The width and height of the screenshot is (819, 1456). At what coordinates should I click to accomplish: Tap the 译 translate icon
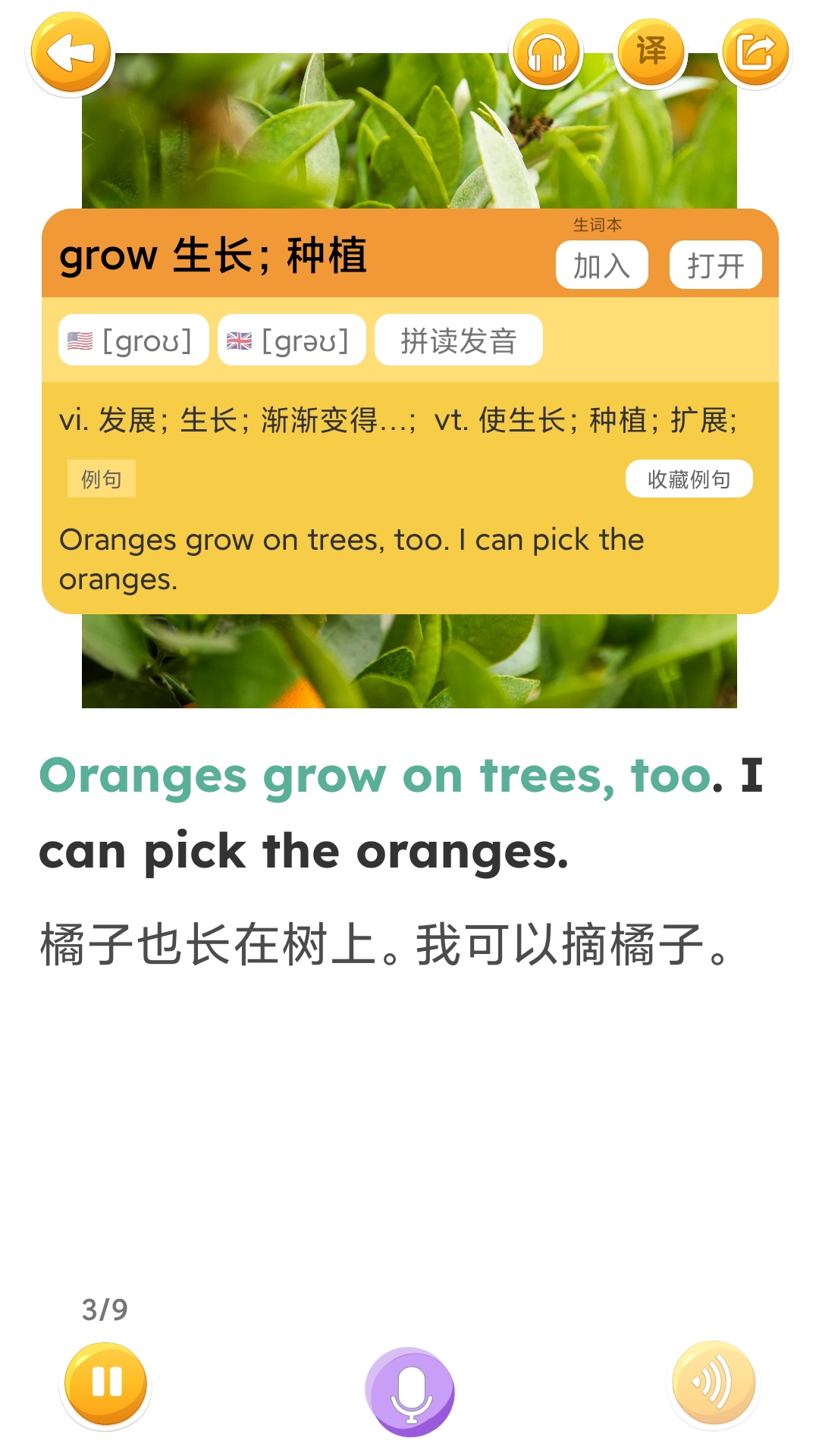[x=651, y=52]
